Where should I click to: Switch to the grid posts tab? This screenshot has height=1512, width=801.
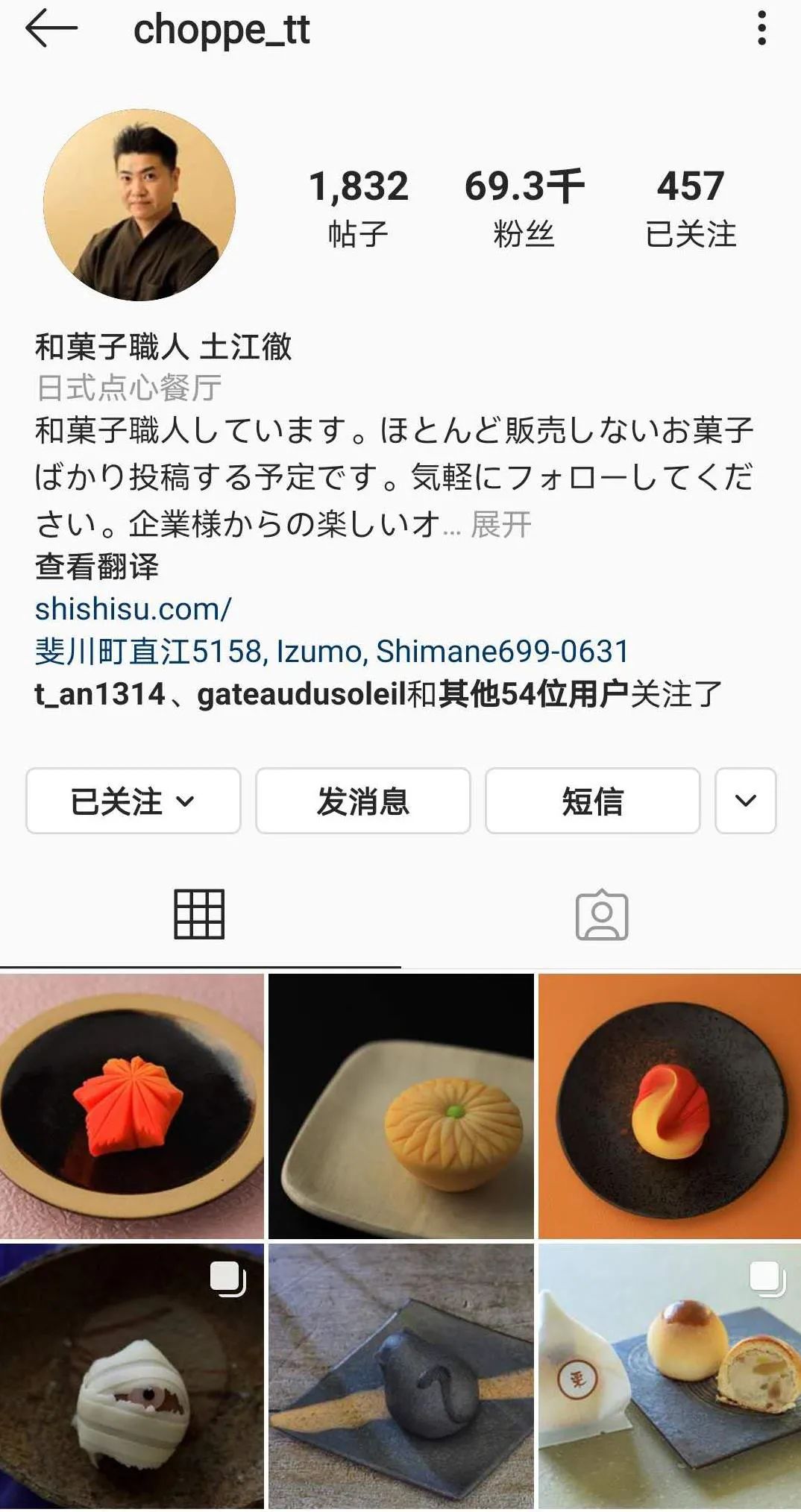pos(199,914)
